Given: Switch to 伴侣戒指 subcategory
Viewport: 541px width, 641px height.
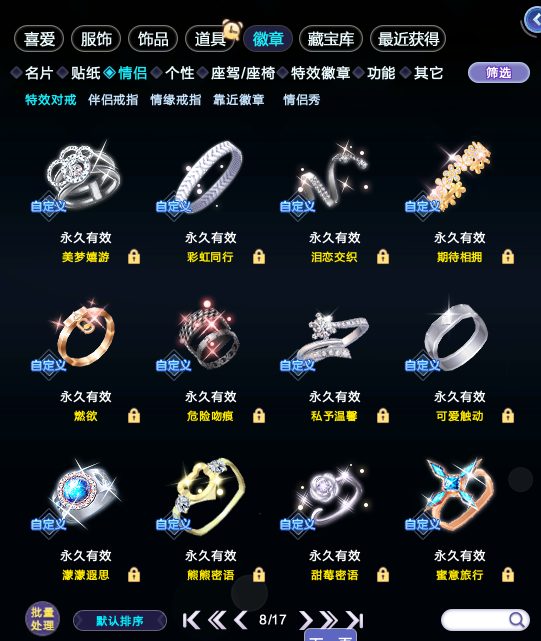Looking at the screenshot, I should point(113,100).
